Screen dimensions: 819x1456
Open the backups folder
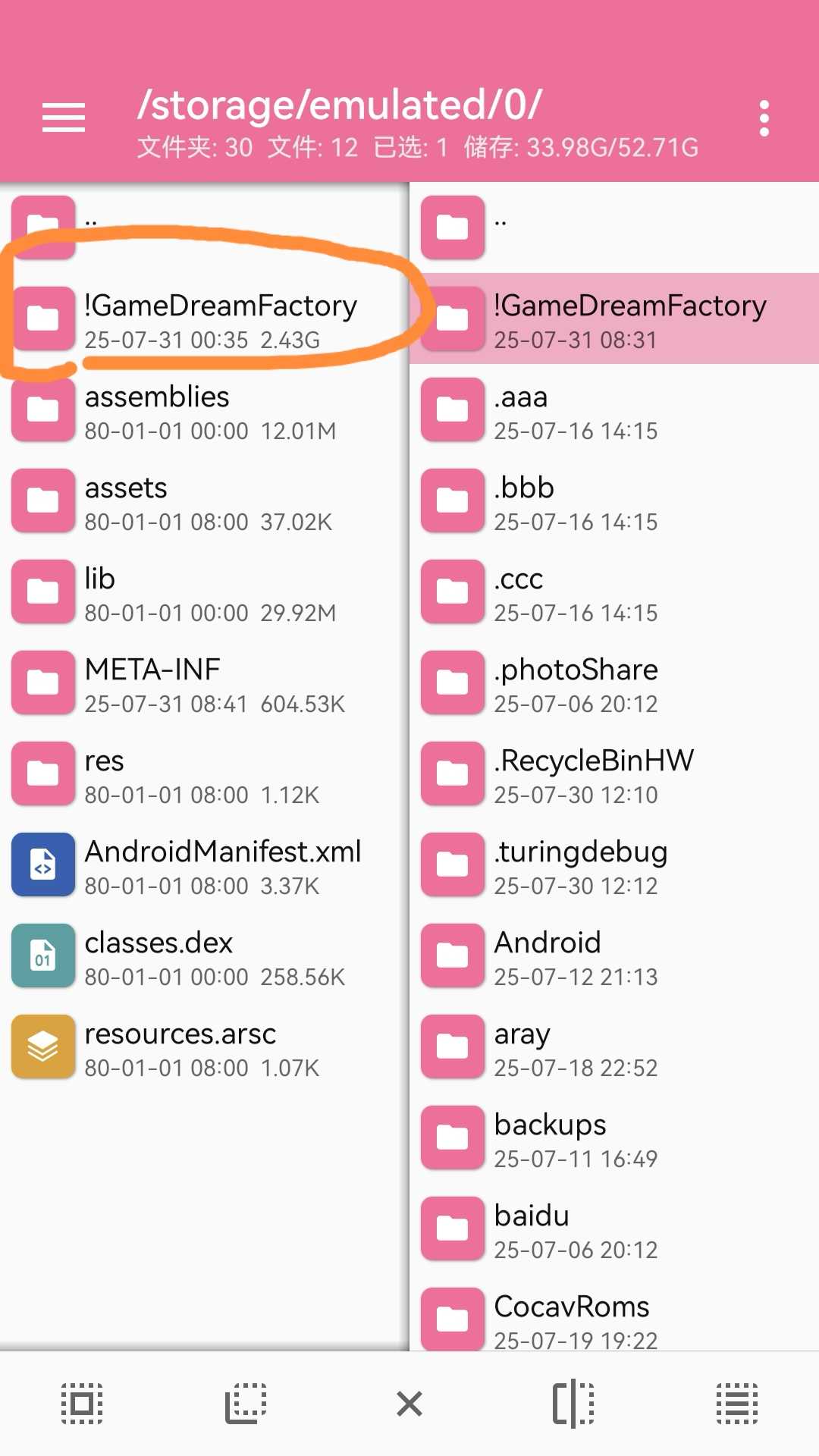pyautogui.click(x=614, y=1137)
